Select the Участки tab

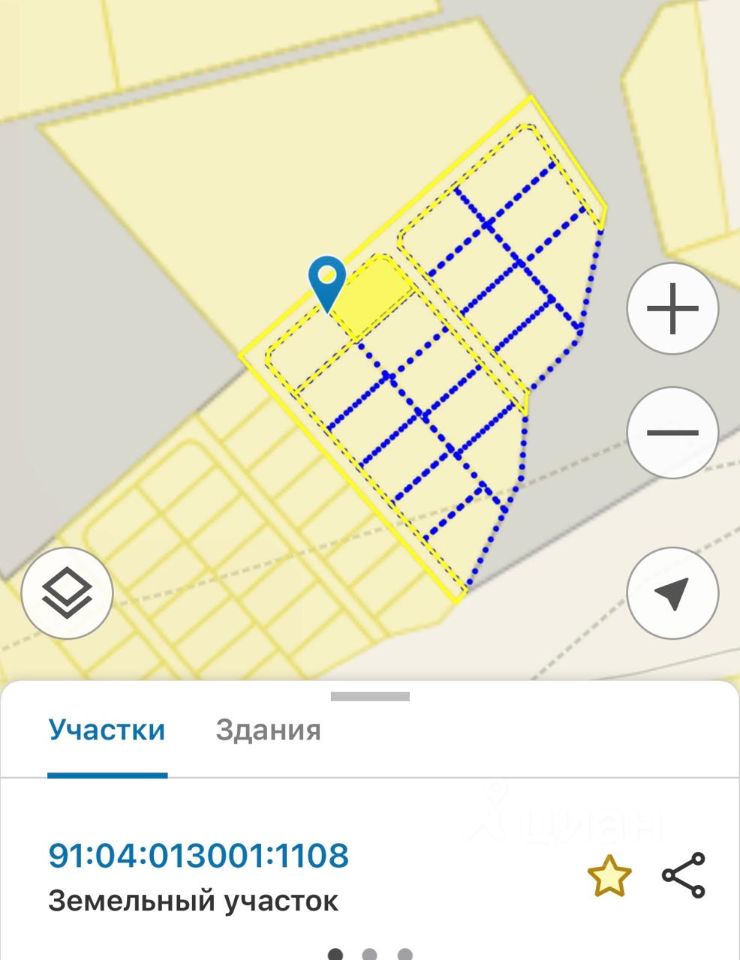tap(106, 730)
